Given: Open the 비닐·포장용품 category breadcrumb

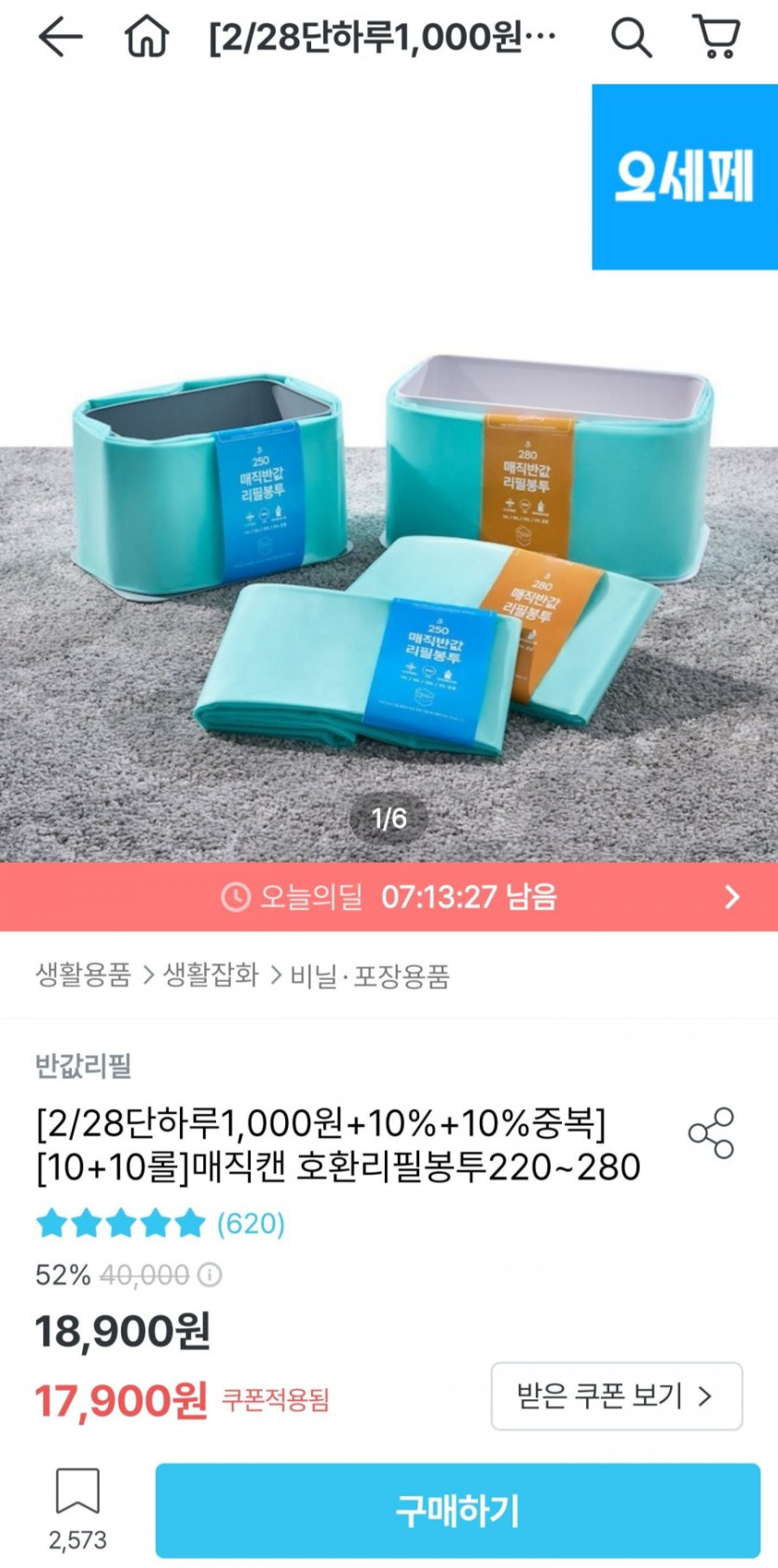Looking at the screenshot, I should 370,976.
